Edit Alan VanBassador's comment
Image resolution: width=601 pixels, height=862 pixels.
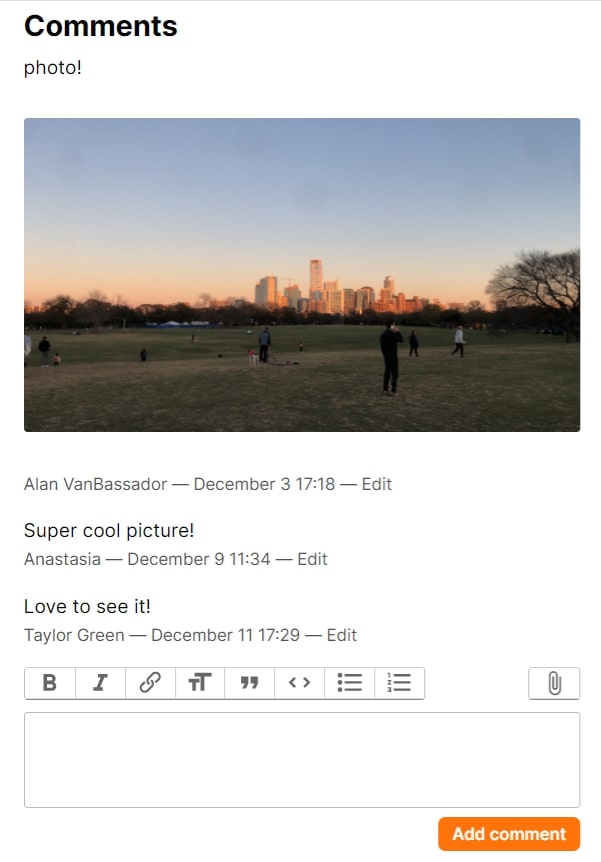click(377, 484)
